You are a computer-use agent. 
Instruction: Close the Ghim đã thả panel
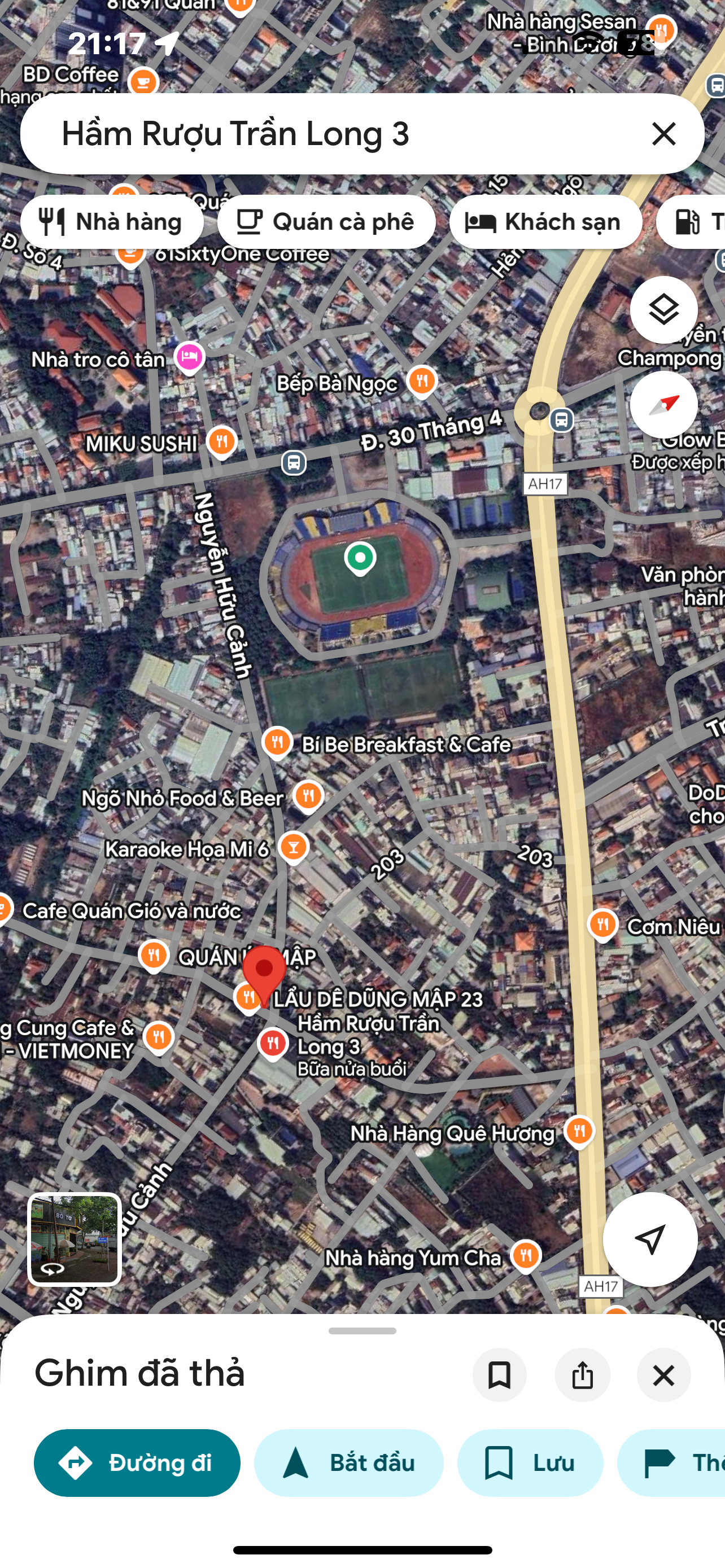tap(663, 1375)
